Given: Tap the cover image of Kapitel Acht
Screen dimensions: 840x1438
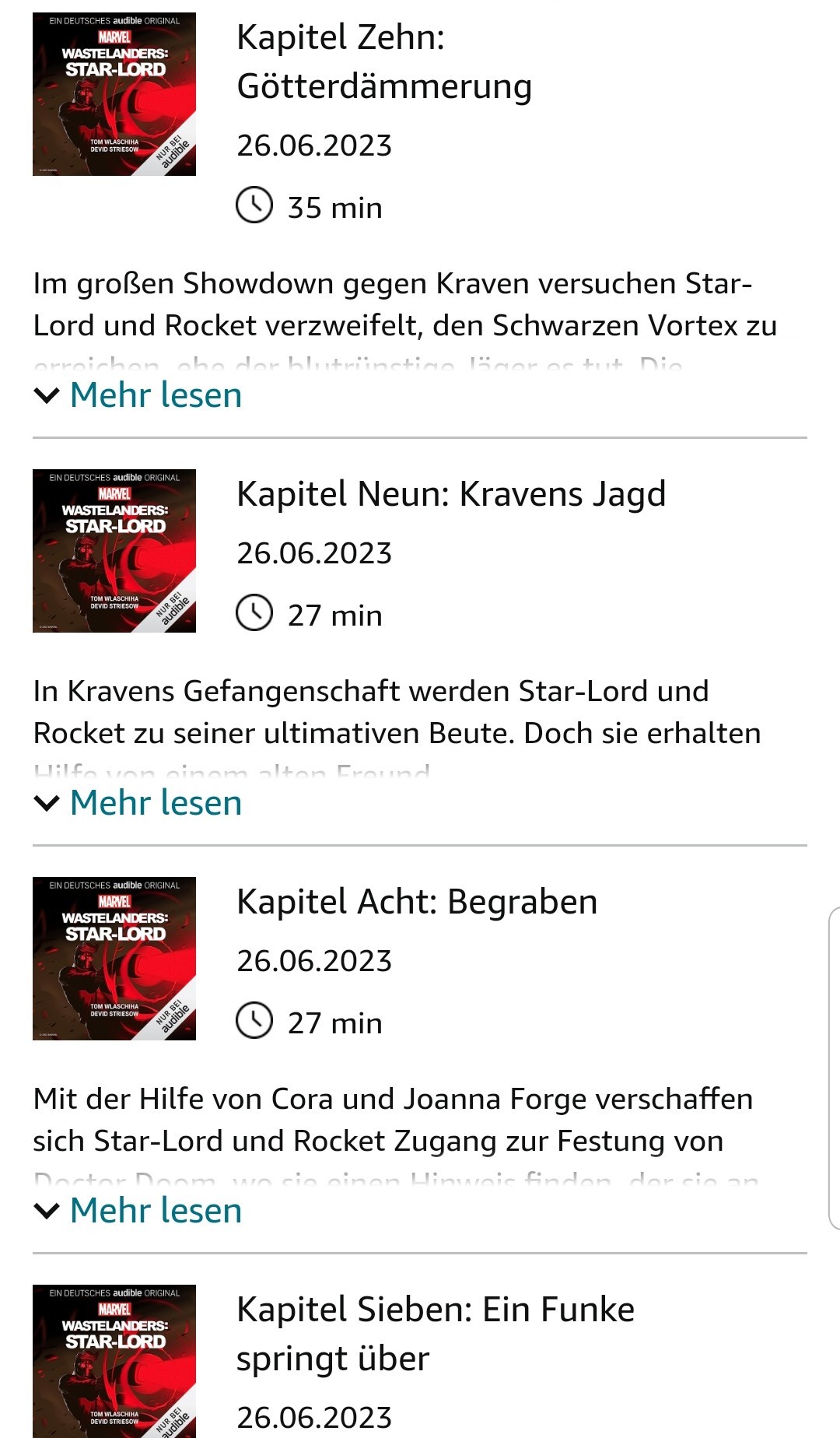Looking at the screenshot, I should tap(114, 959).
